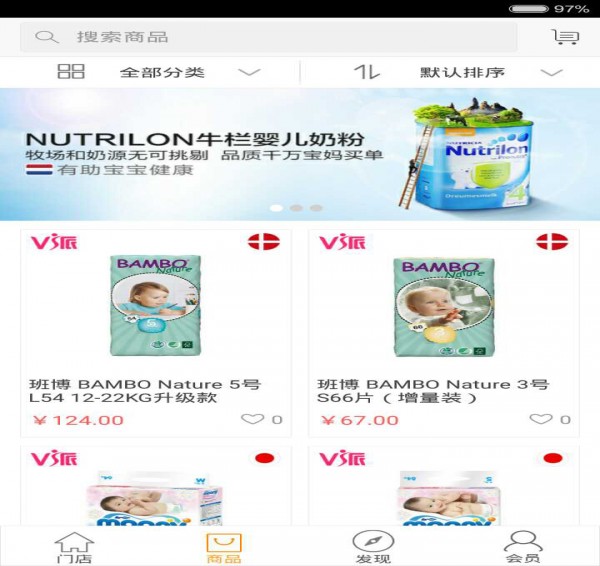600x566 pixels.
Task: Like the BAMBO Nature 5号 L54 product
Action: click(253, 420)
